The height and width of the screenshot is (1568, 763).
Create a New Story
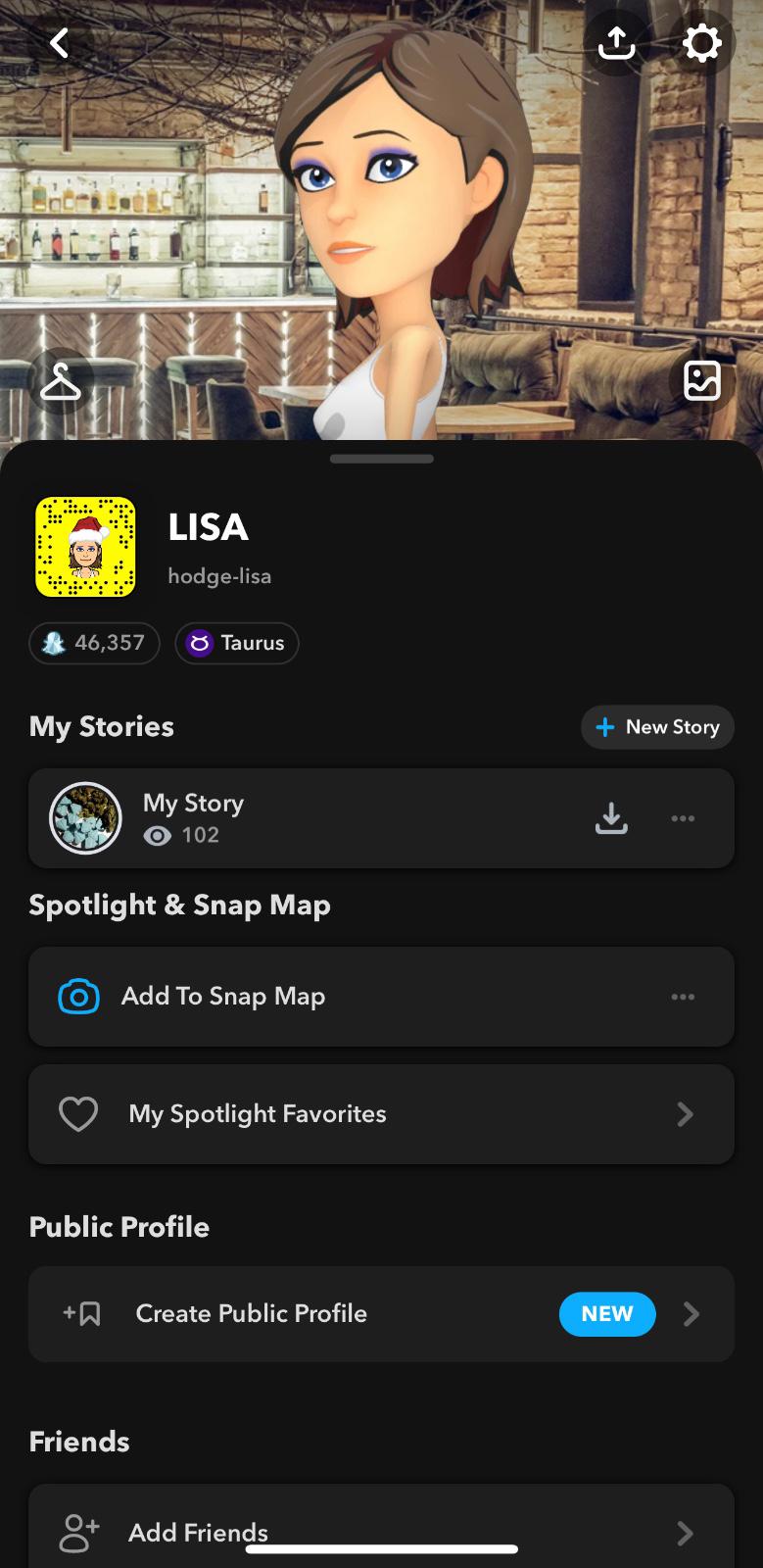(657, 727)
